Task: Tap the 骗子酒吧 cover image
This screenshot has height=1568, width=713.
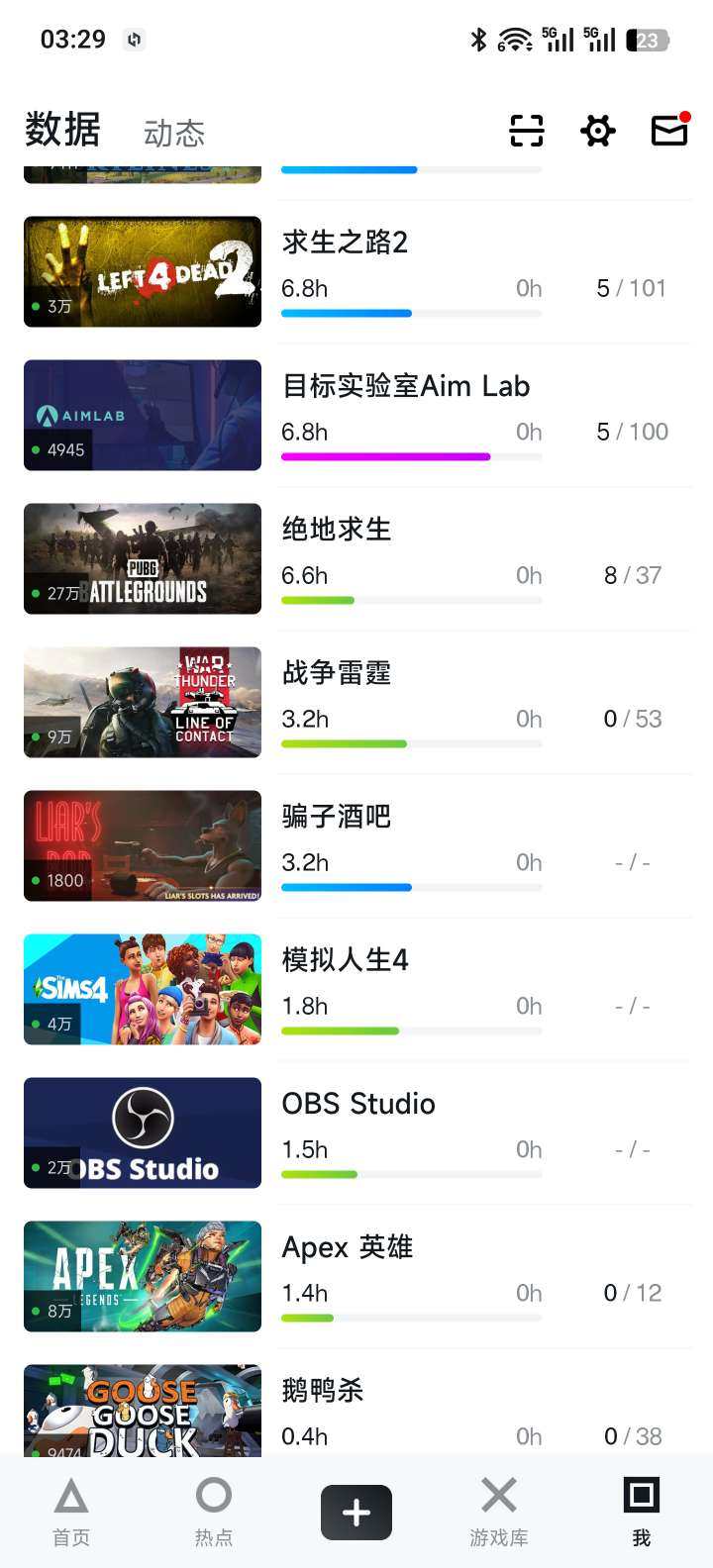Action: point(142,845)
